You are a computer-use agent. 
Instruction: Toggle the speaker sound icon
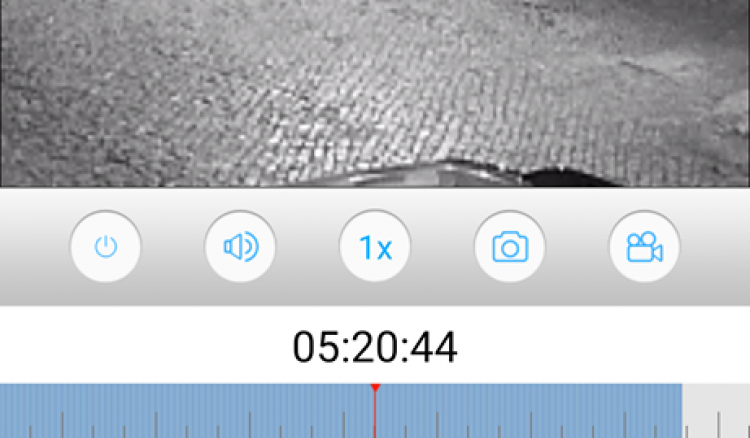pos(240,247)
